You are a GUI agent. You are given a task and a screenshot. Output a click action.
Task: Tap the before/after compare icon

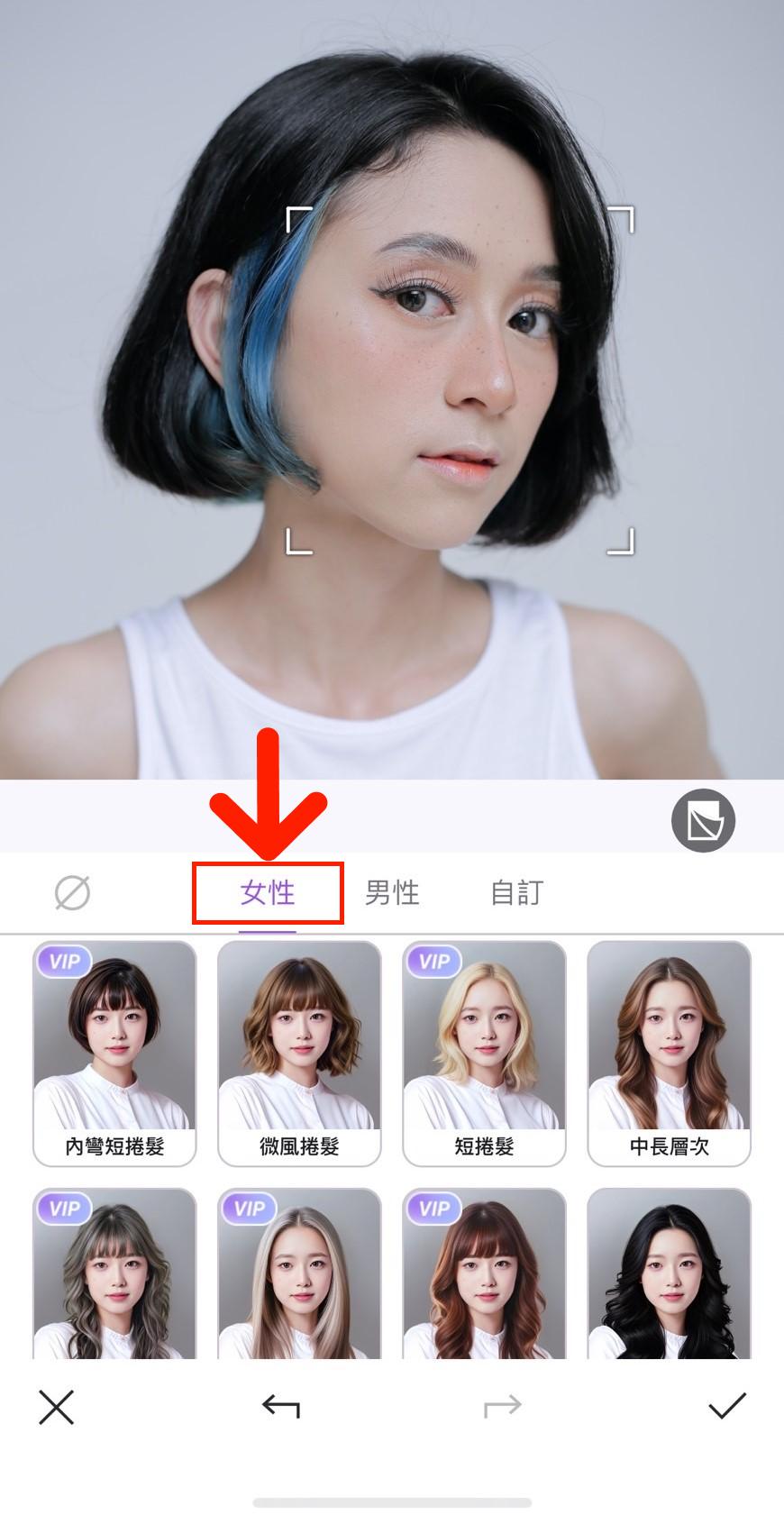click(x=703, y=820)
